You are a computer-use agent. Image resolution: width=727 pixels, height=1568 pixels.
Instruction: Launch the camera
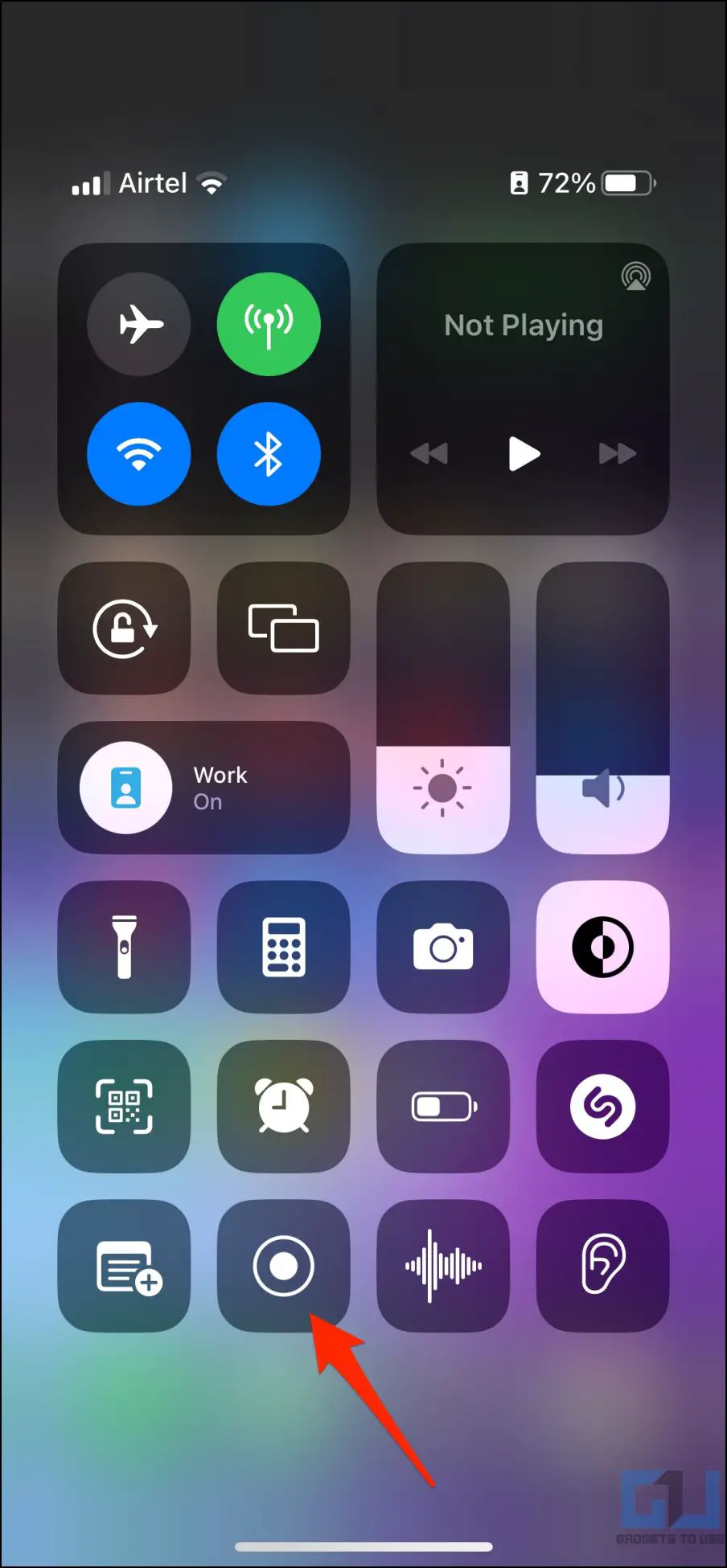(443, 947)
